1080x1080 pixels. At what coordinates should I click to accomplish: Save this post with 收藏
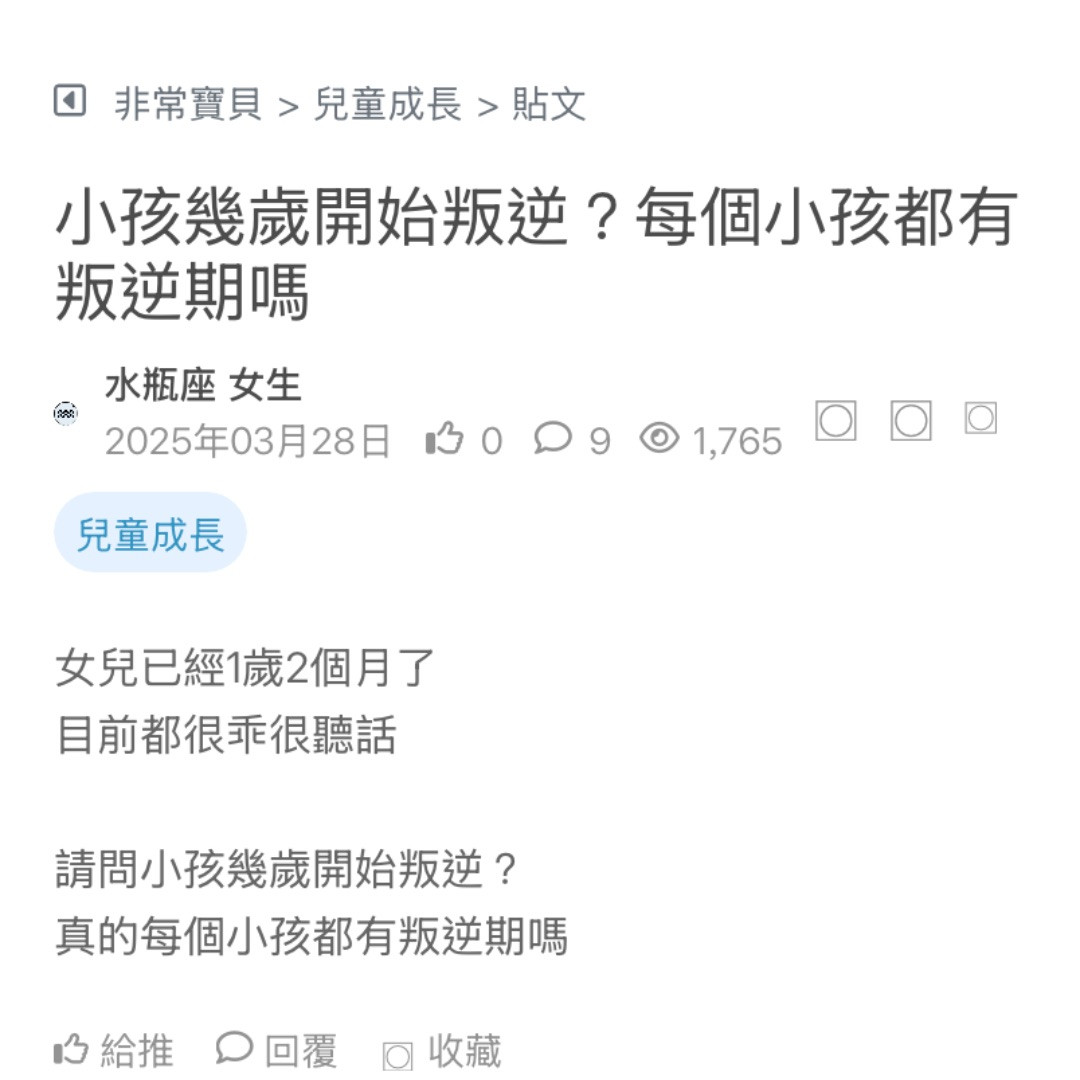click(x=442, y=1051)
